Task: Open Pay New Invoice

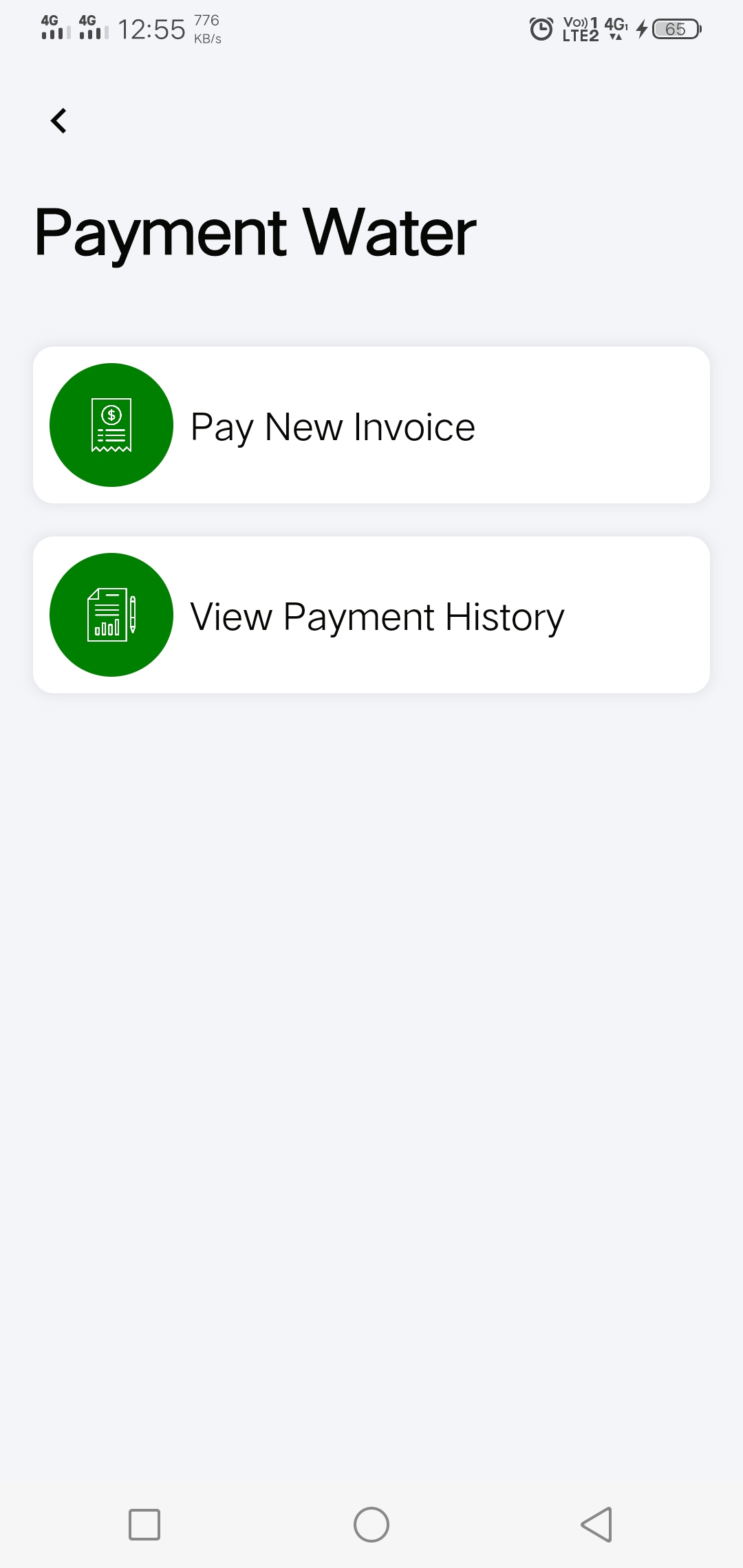Action: (x=371, y=425)
